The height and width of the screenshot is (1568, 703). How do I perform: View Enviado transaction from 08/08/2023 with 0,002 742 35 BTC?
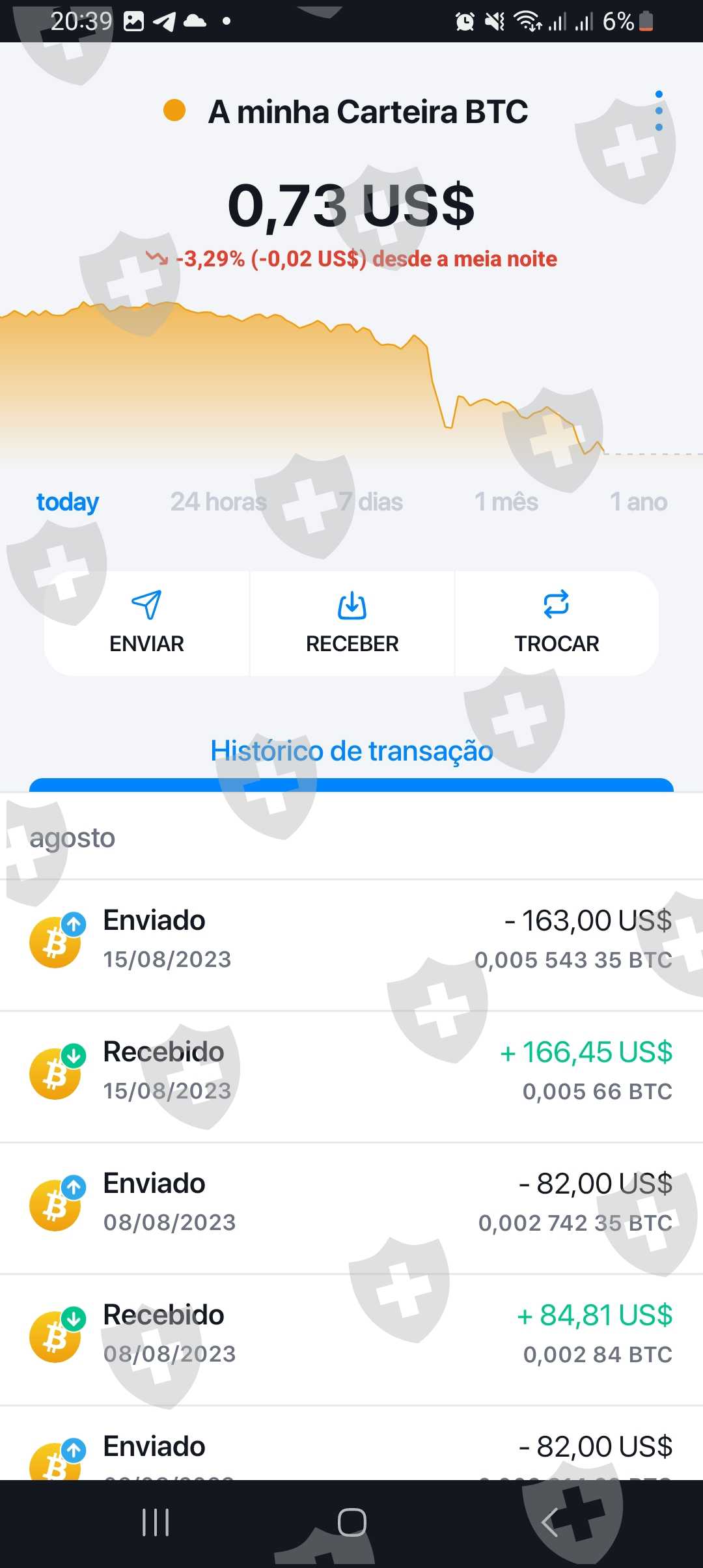tap(351, 1203)
